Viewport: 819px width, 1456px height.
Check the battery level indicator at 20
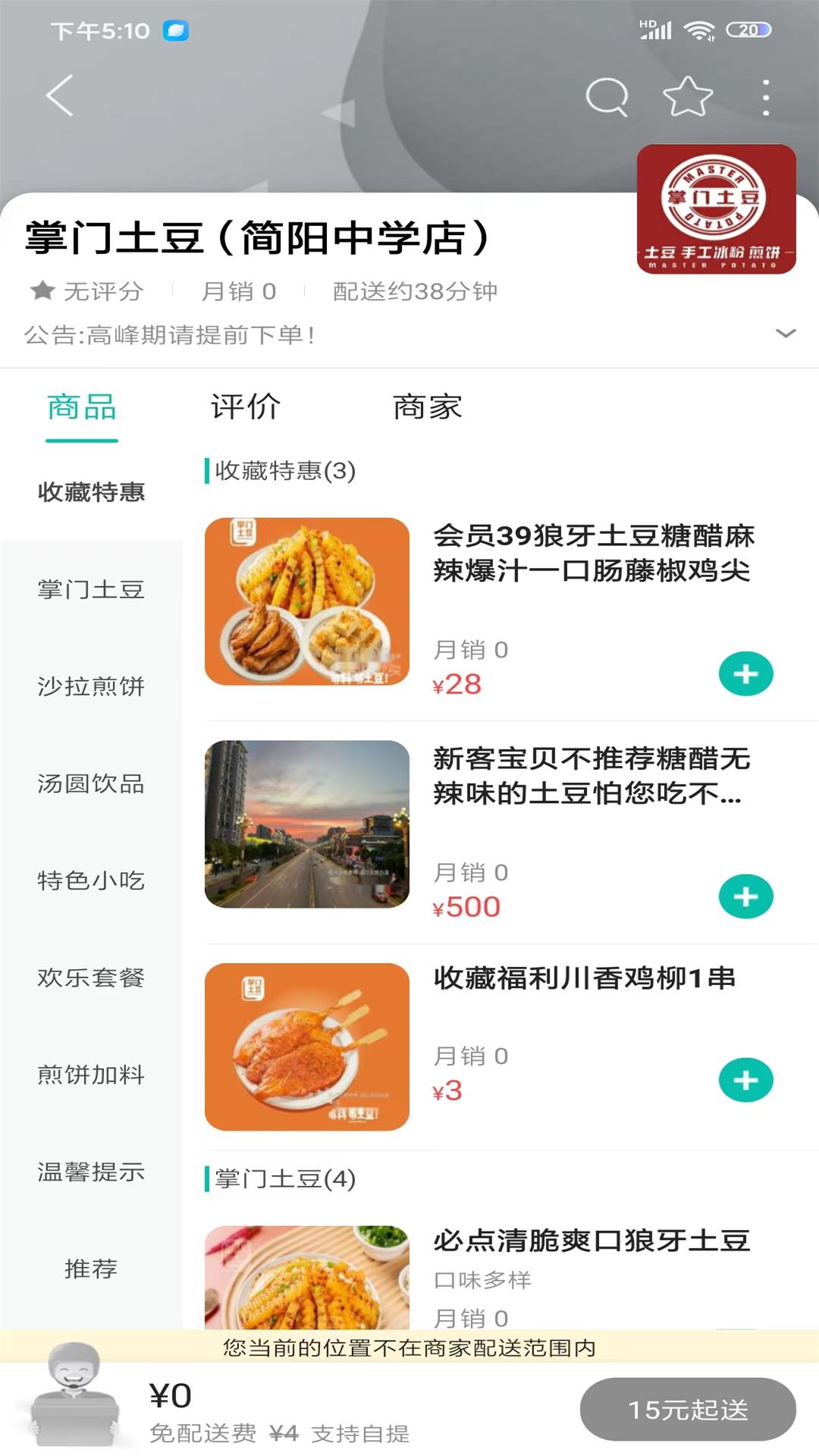coord(749,29)
